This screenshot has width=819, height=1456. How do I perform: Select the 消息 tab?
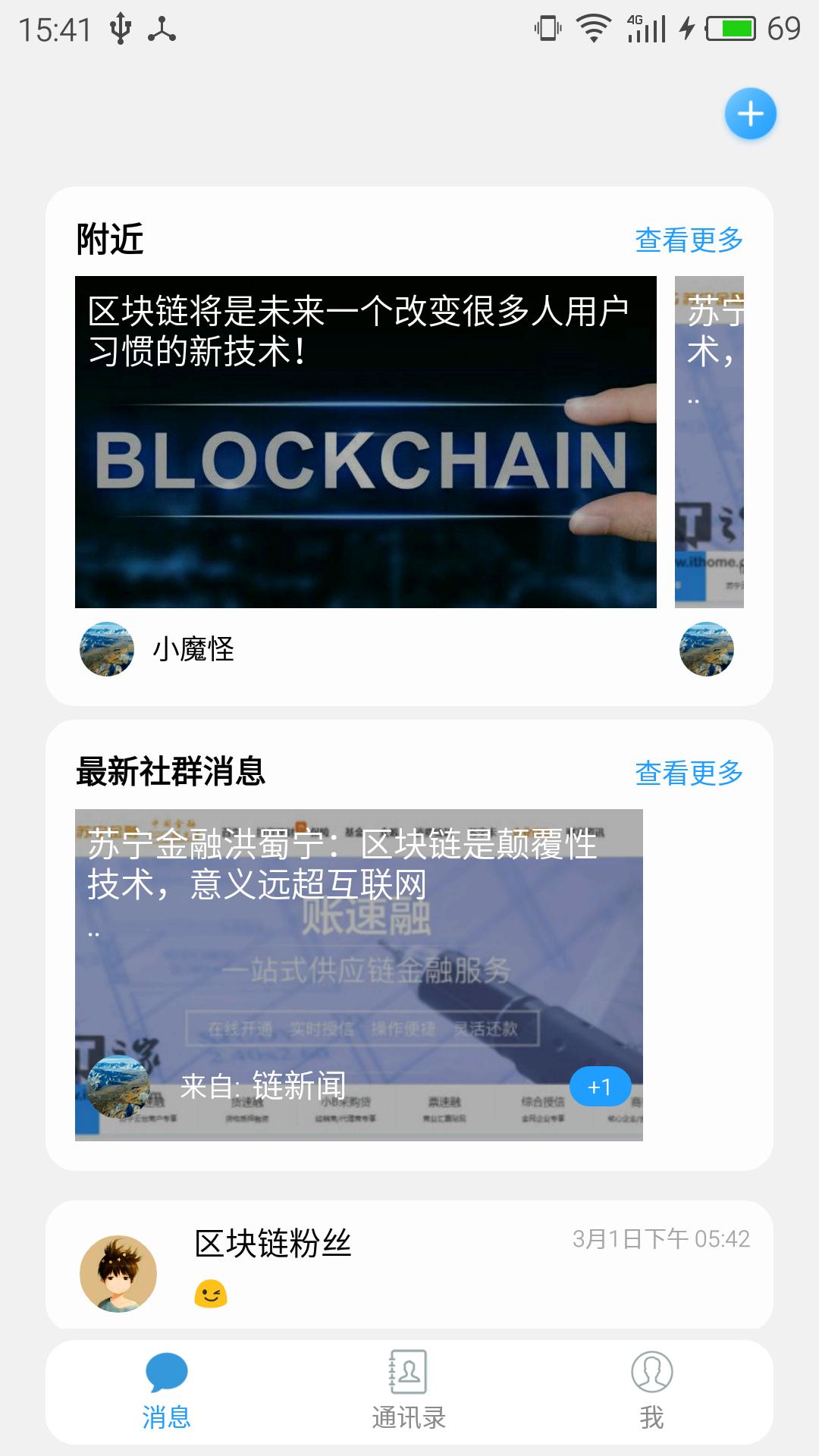(166, 1392)
